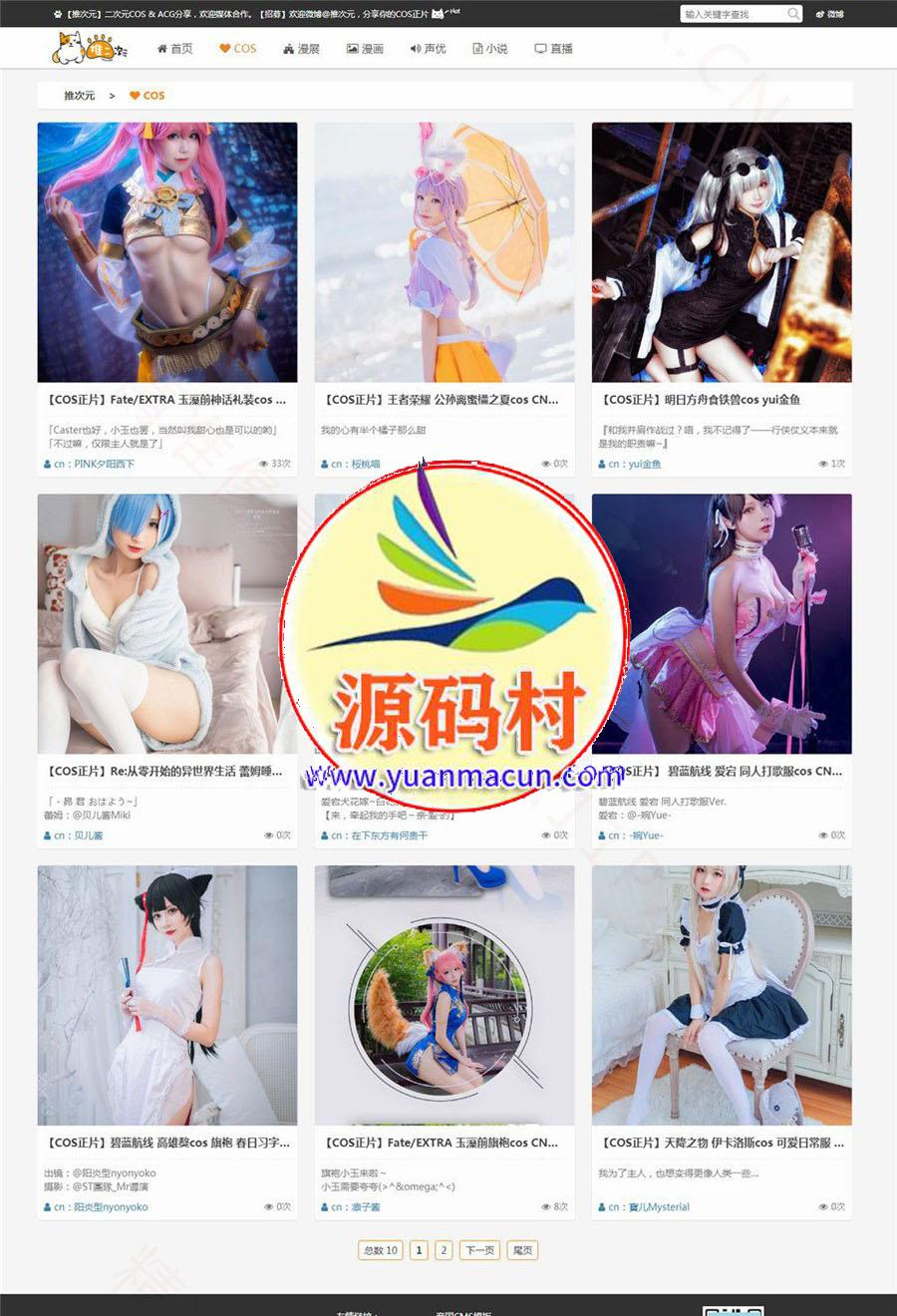Open the 微博 link in top bar
The image size is (897, 1316).
point(829,14)
